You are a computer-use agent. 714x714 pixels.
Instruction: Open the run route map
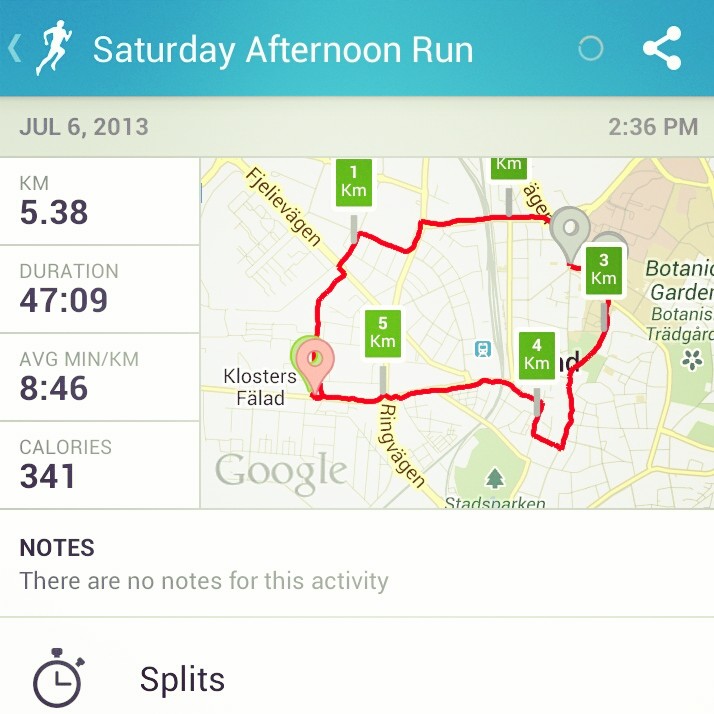click(457, 332)
